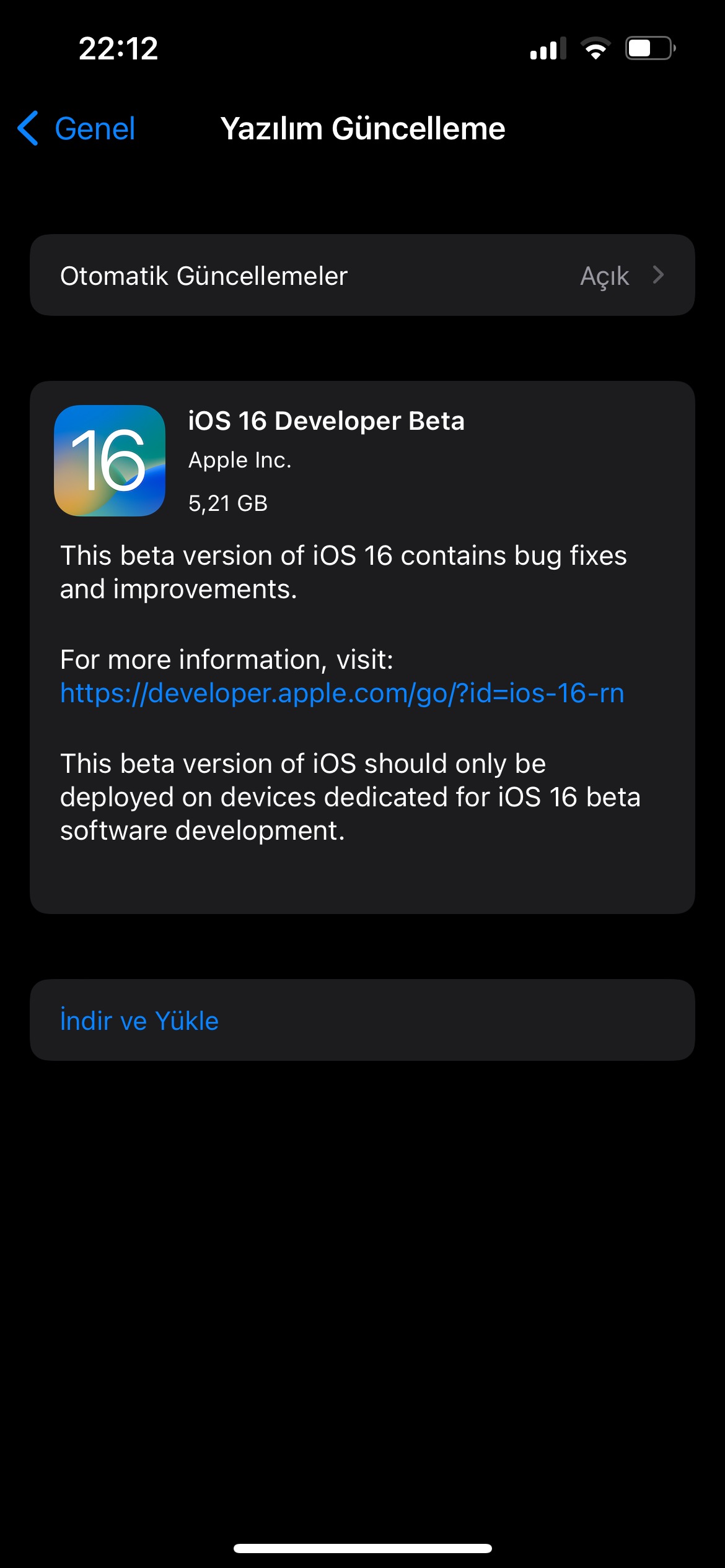The width and height of the screenshot is (725, 1568).
Task: Expand Otomatik Güncellemeler via chevron
Action: point(659,276)
